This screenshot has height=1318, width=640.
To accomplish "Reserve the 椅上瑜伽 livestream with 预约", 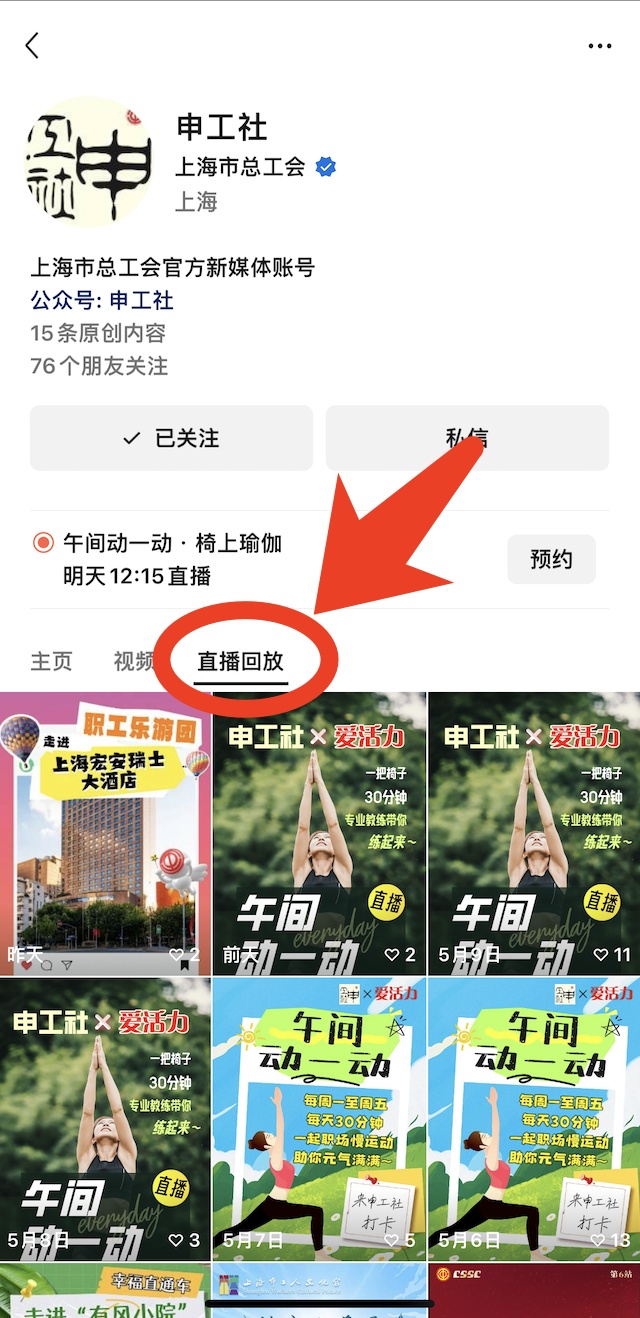I will pos(551,559).
